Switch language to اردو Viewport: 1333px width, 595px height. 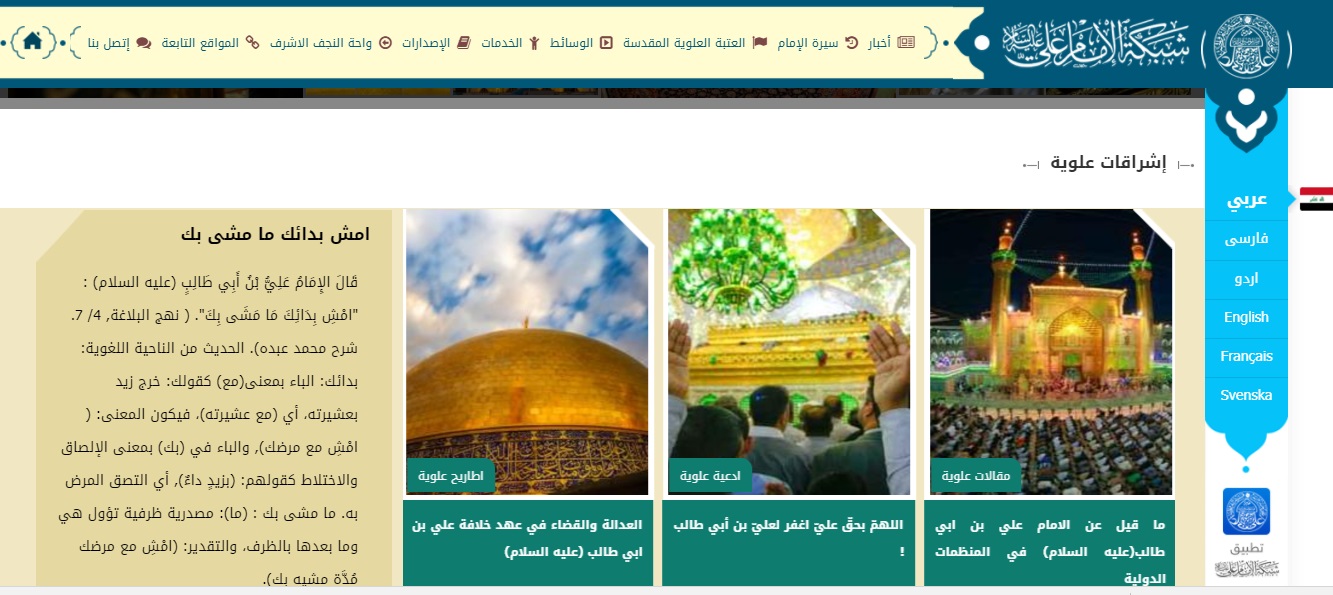point(1246,279)
